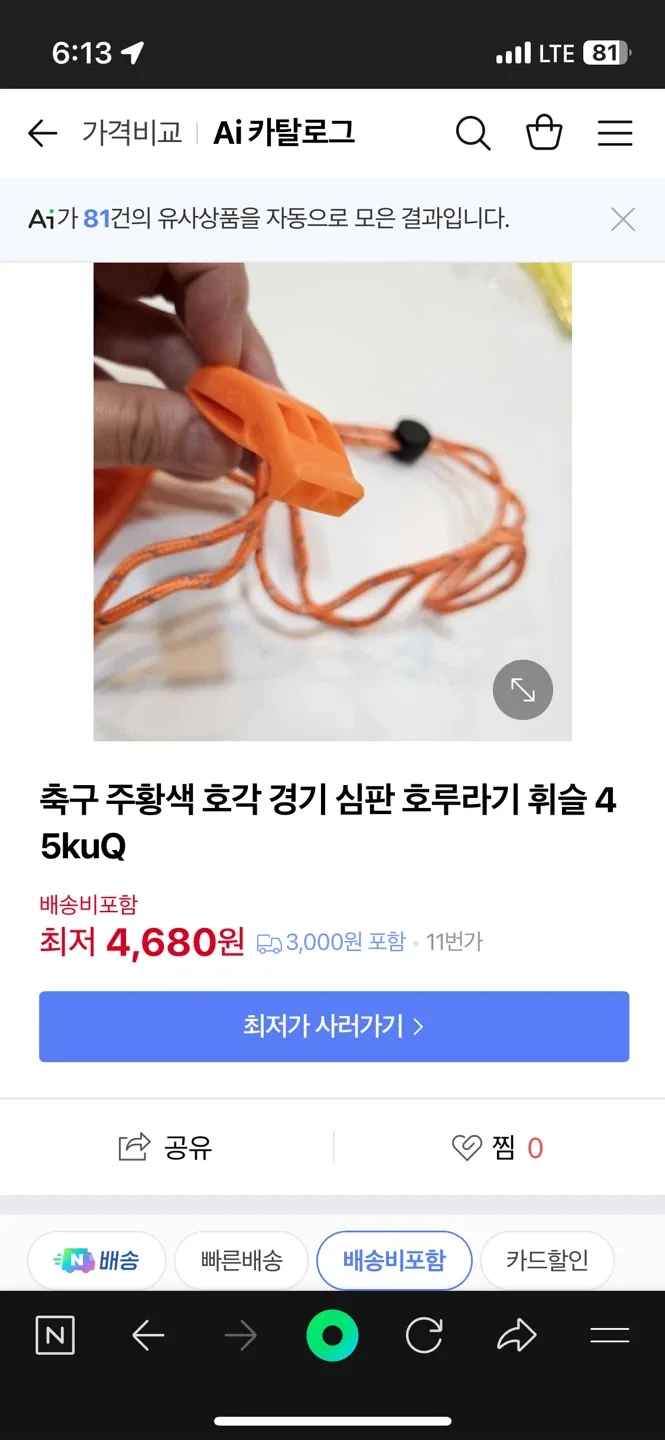
Task: Go to previous page in browser toolbar
Action: coord(148,1336)
